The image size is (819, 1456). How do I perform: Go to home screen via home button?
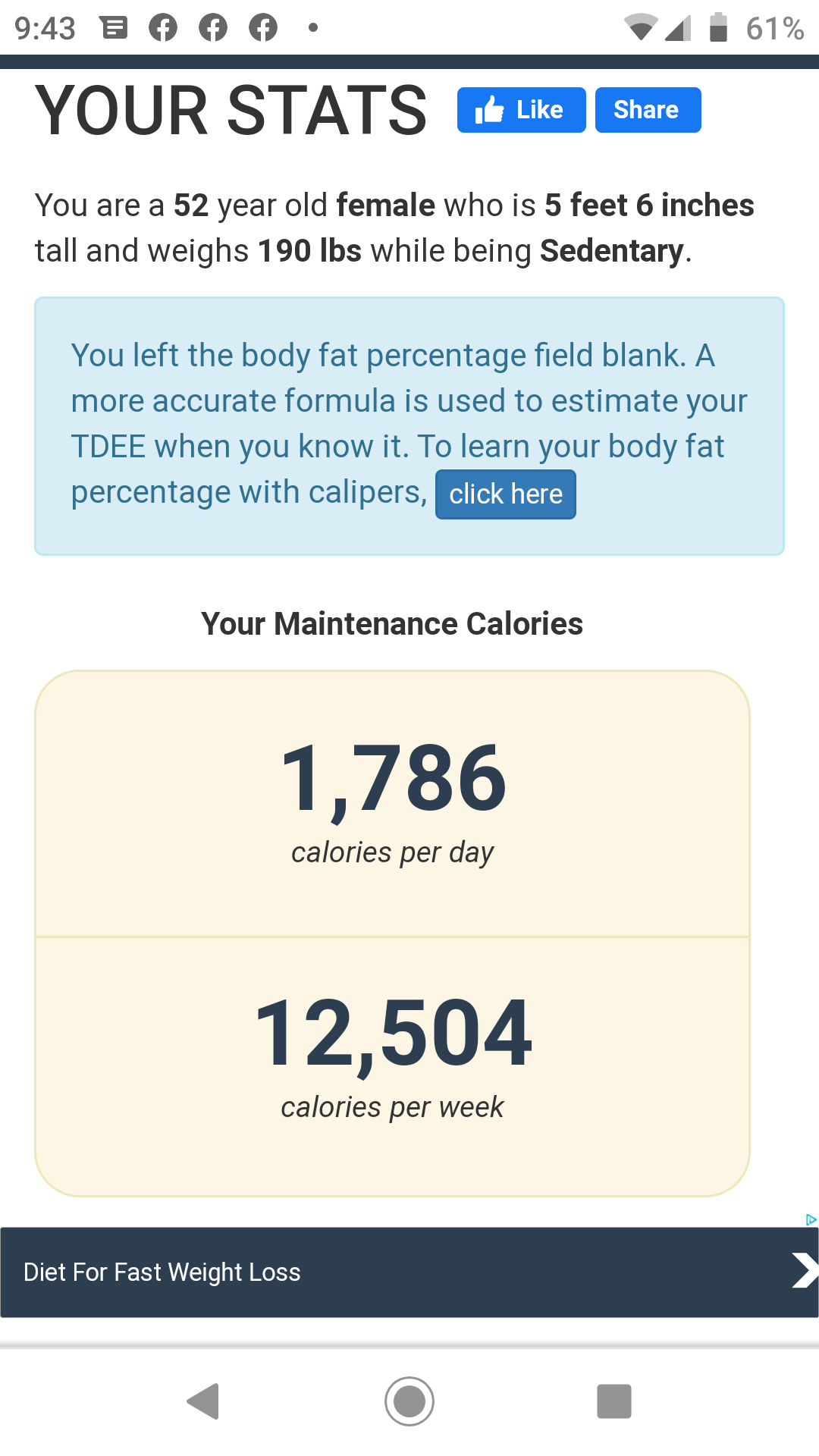click(x=409, y=1401)
